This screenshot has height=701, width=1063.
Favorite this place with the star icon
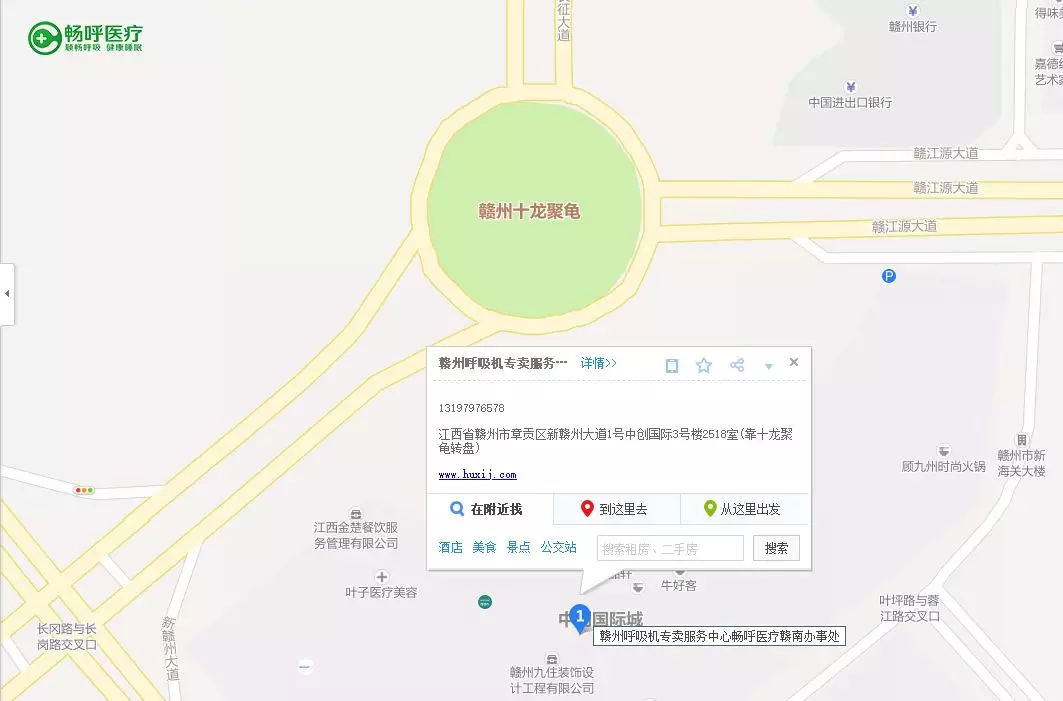704,366
